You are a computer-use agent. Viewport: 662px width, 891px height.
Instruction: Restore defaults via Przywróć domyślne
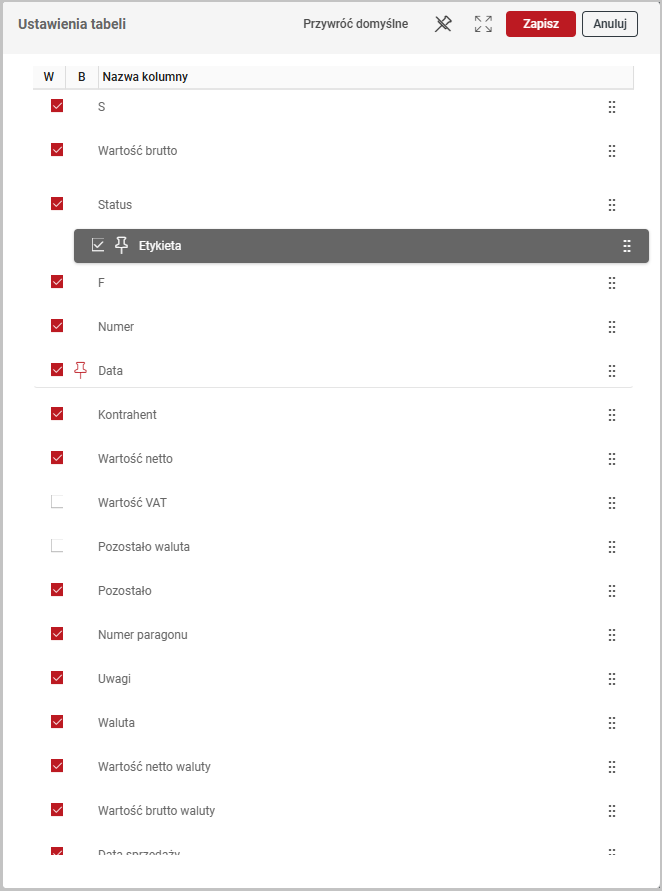coord(355,24)
